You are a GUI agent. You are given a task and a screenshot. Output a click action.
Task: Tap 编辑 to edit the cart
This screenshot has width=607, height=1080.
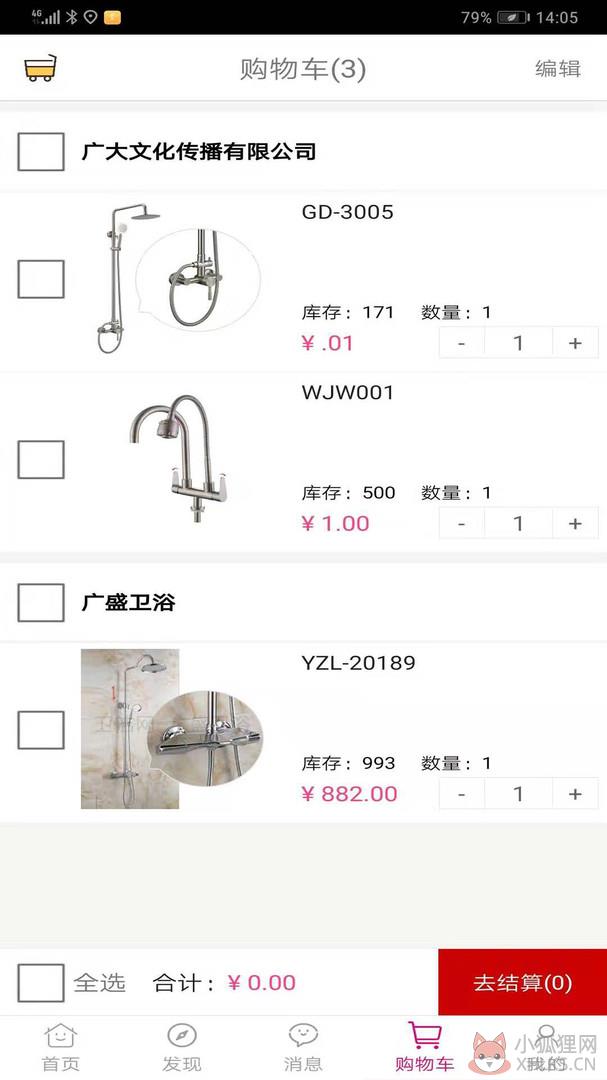557,69
